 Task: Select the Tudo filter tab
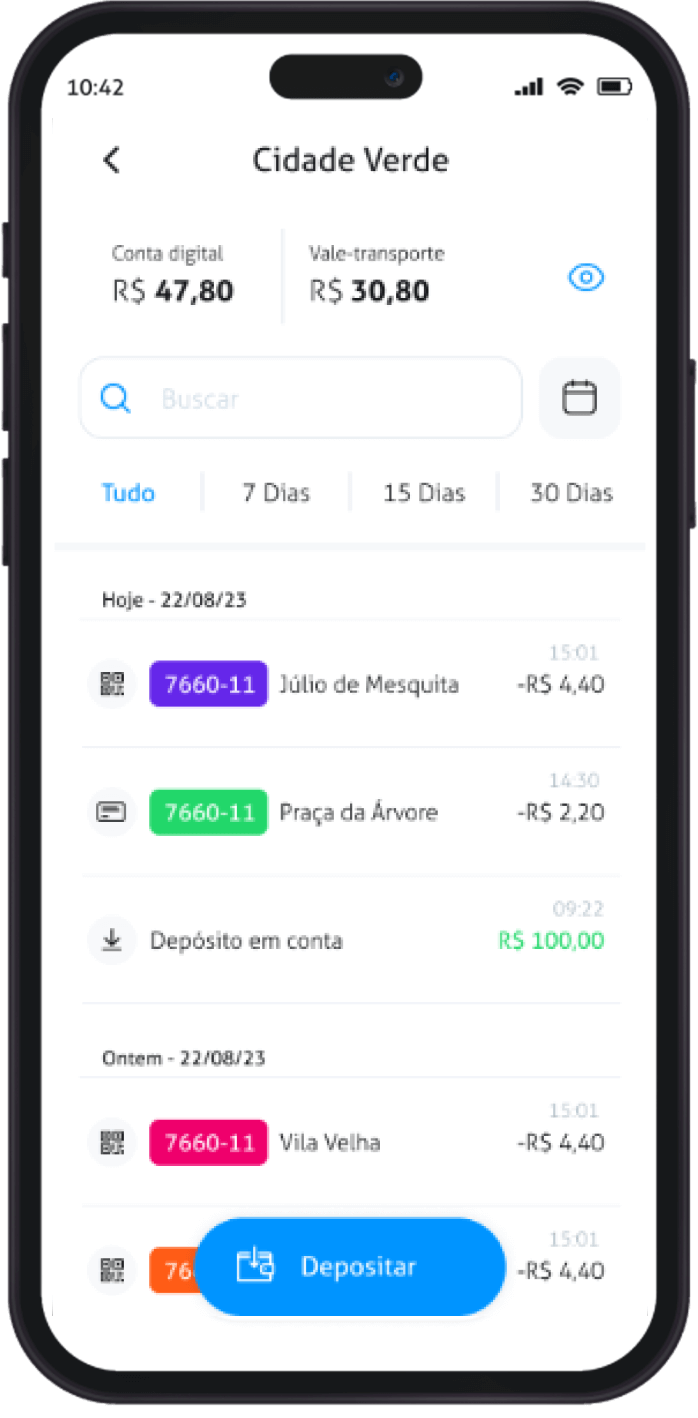pyautogui.click(x=128, y=493)
